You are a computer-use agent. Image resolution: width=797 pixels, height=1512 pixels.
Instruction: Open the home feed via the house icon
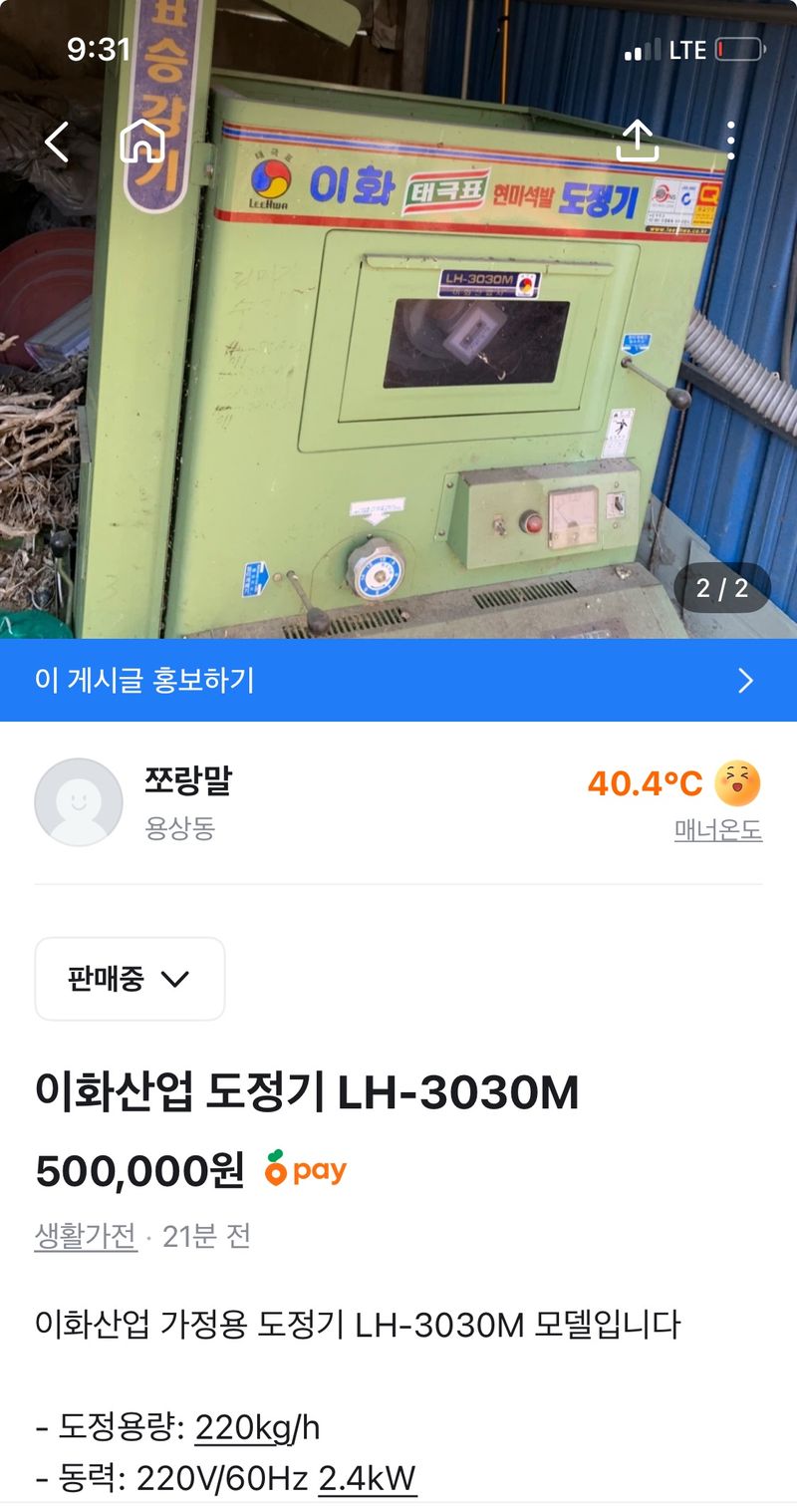(142, 143)
